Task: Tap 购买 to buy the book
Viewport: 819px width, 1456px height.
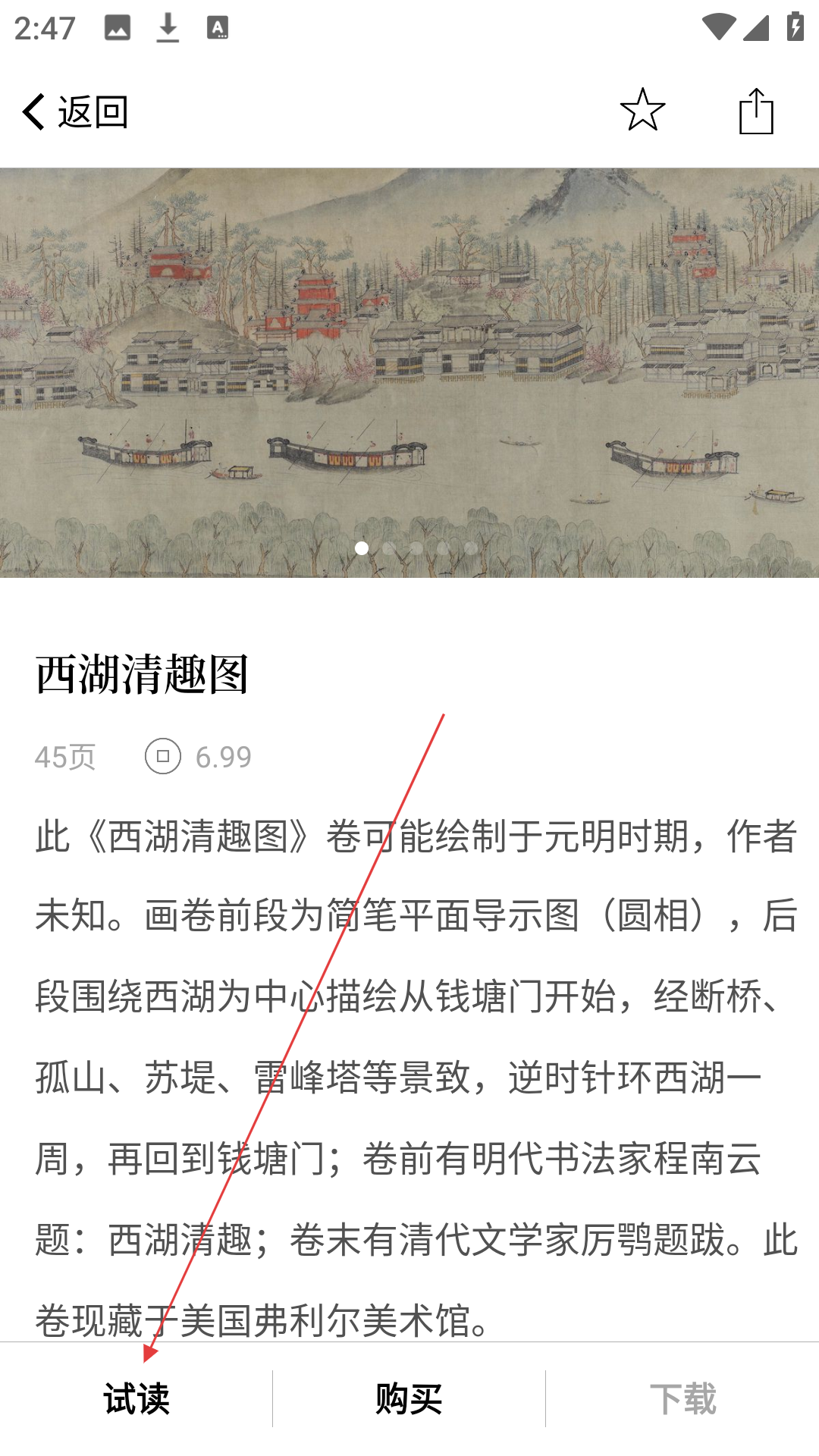Action: pos(409,1398)
